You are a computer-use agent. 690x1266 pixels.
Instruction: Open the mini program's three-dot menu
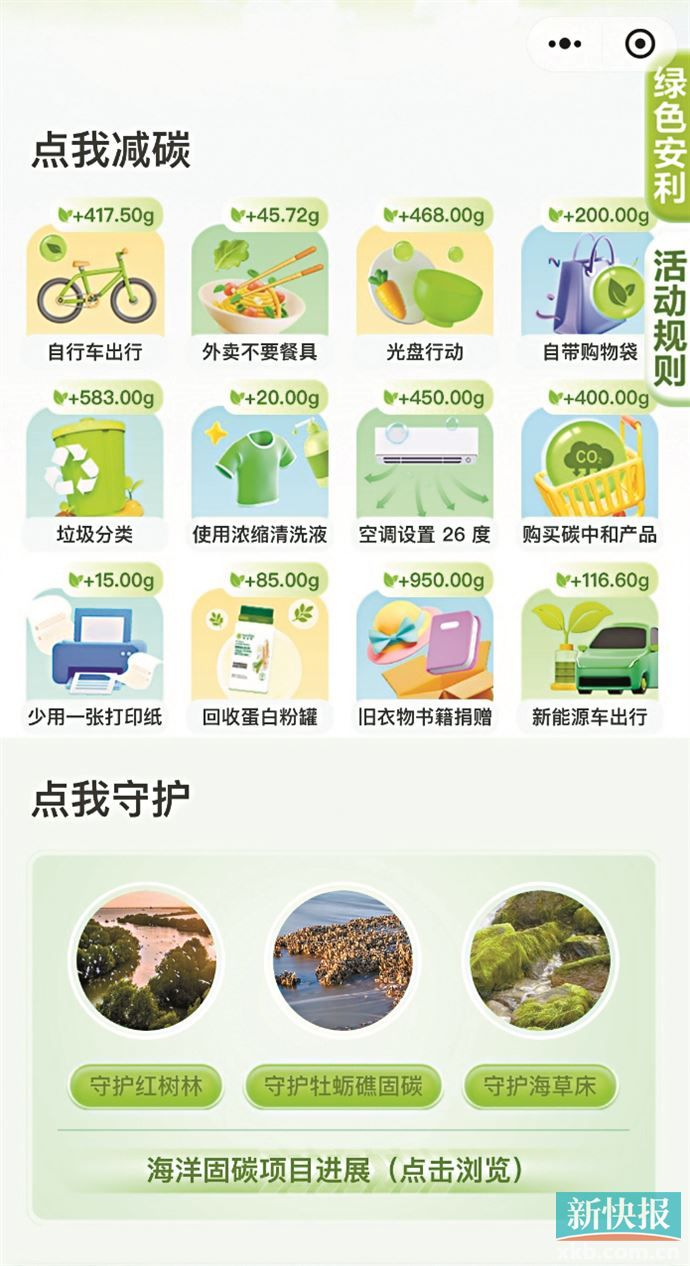point(565,44)
